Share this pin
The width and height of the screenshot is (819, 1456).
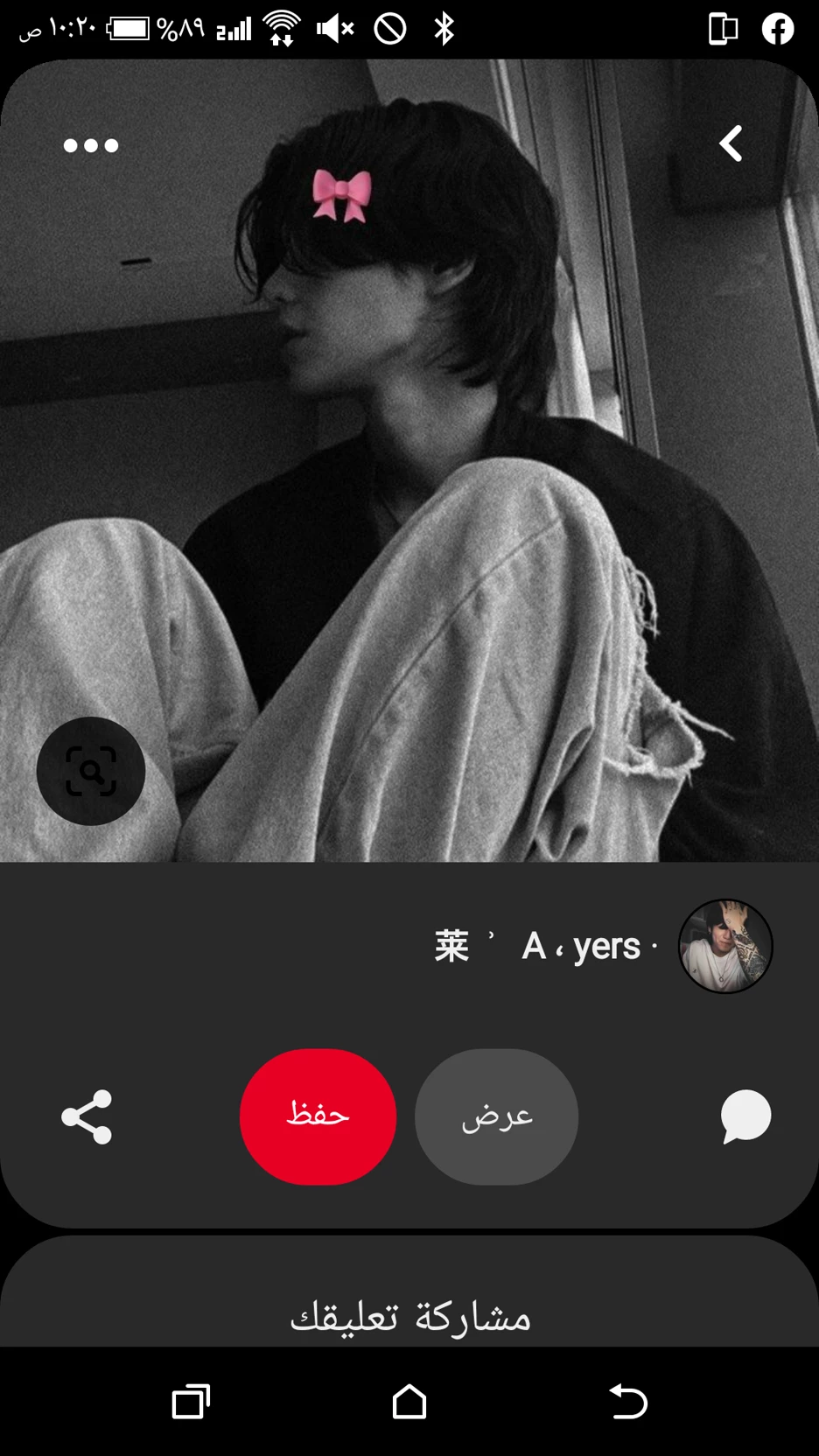87,1116
